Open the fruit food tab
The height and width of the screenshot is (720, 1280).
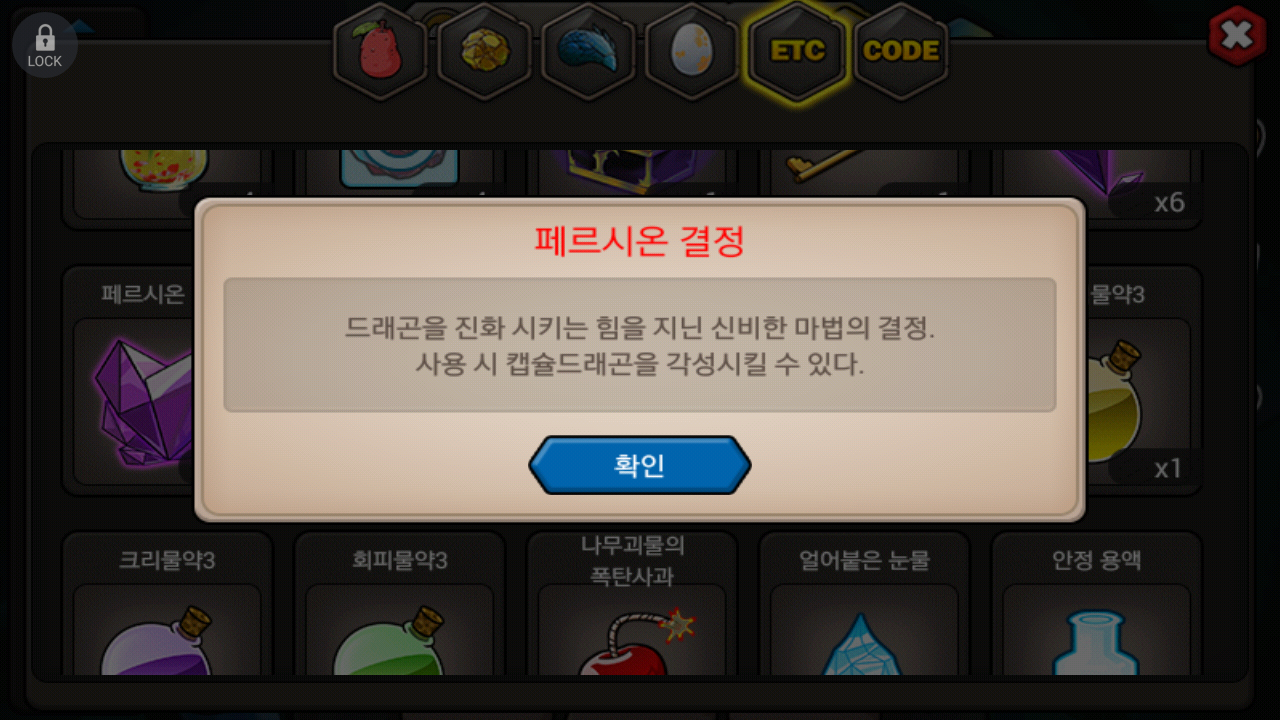click(x=381, y=50)
